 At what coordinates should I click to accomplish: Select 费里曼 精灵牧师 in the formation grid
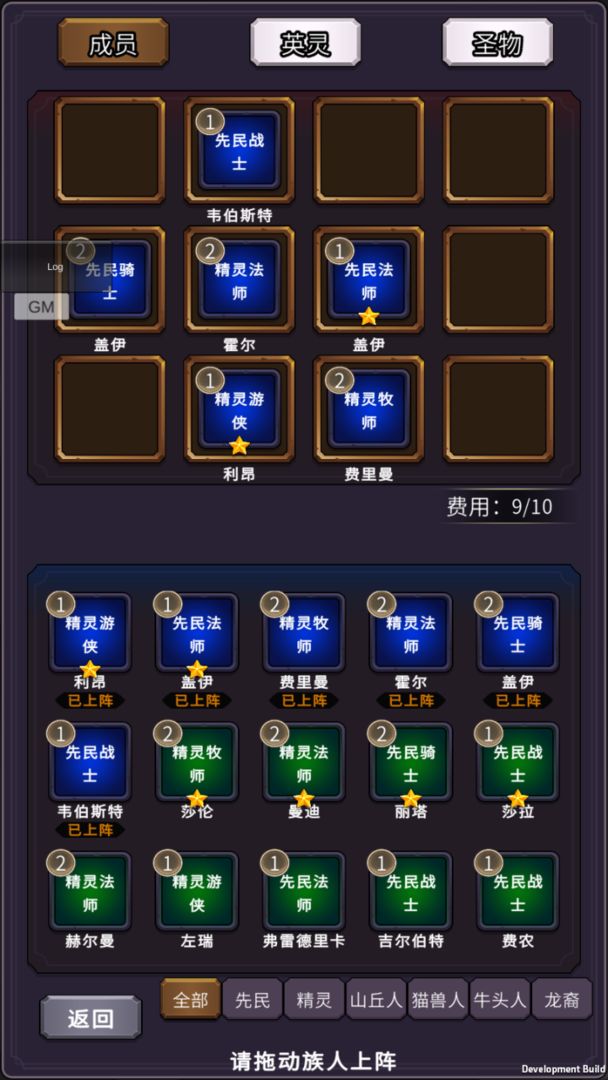pyautogui.click(x=369, y=410)
